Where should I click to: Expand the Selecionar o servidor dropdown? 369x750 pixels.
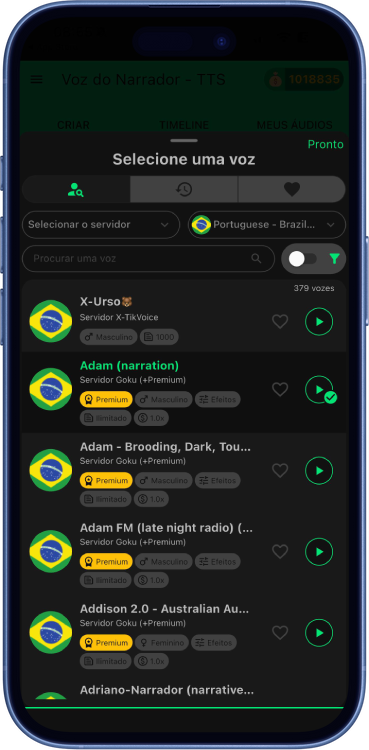[x=101, y=224]
